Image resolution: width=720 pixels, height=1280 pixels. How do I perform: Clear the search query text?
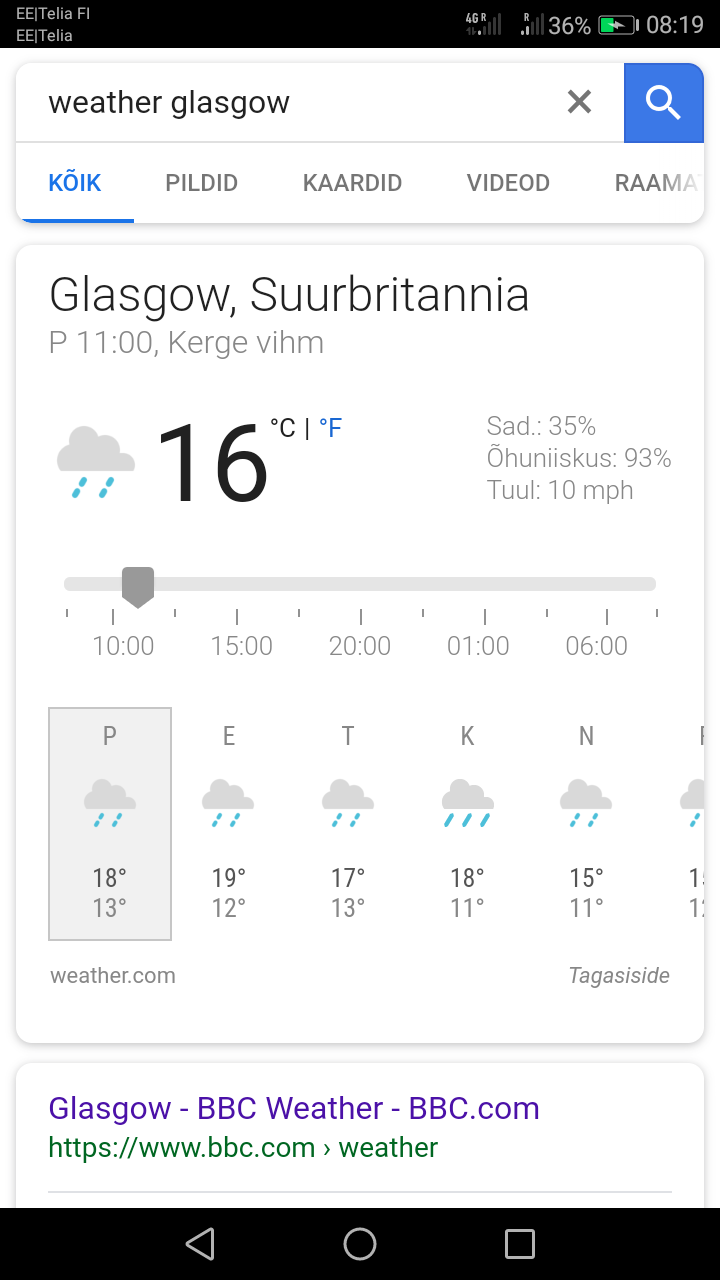pyautogui.click(x=579, y=102)
